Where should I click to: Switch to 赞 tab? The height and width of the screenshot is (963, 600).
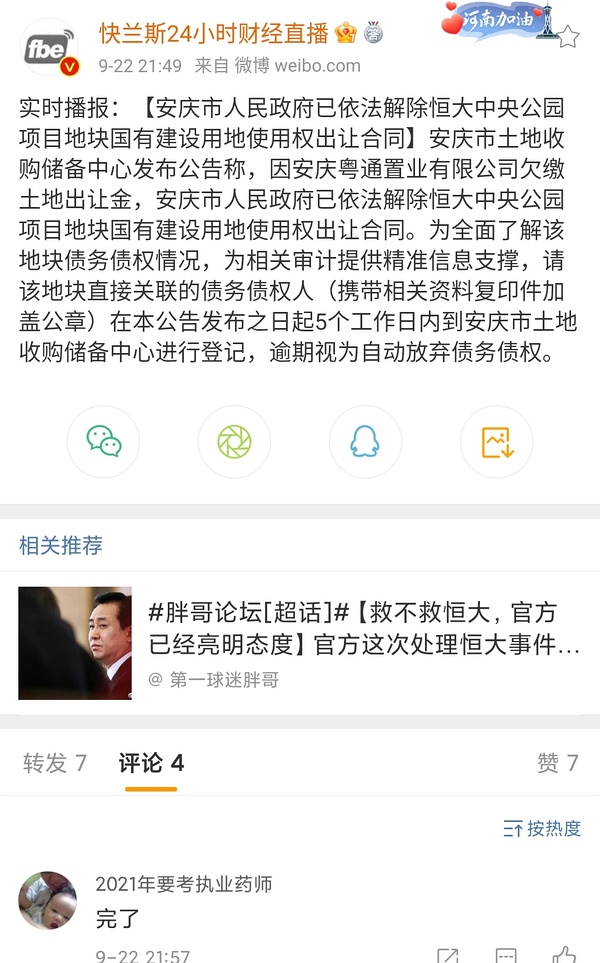(557, 763)
